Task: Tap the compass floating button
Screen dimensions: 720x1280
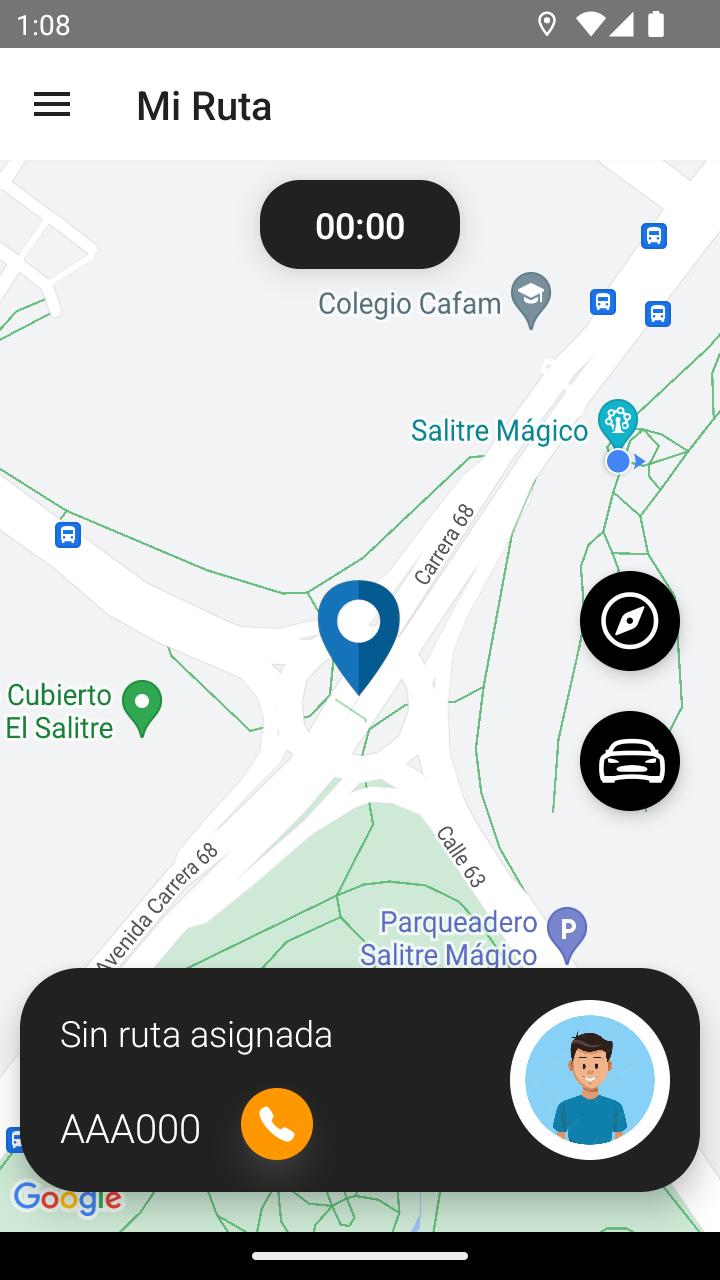Action: pyautogui.click(x=630, y=621)
